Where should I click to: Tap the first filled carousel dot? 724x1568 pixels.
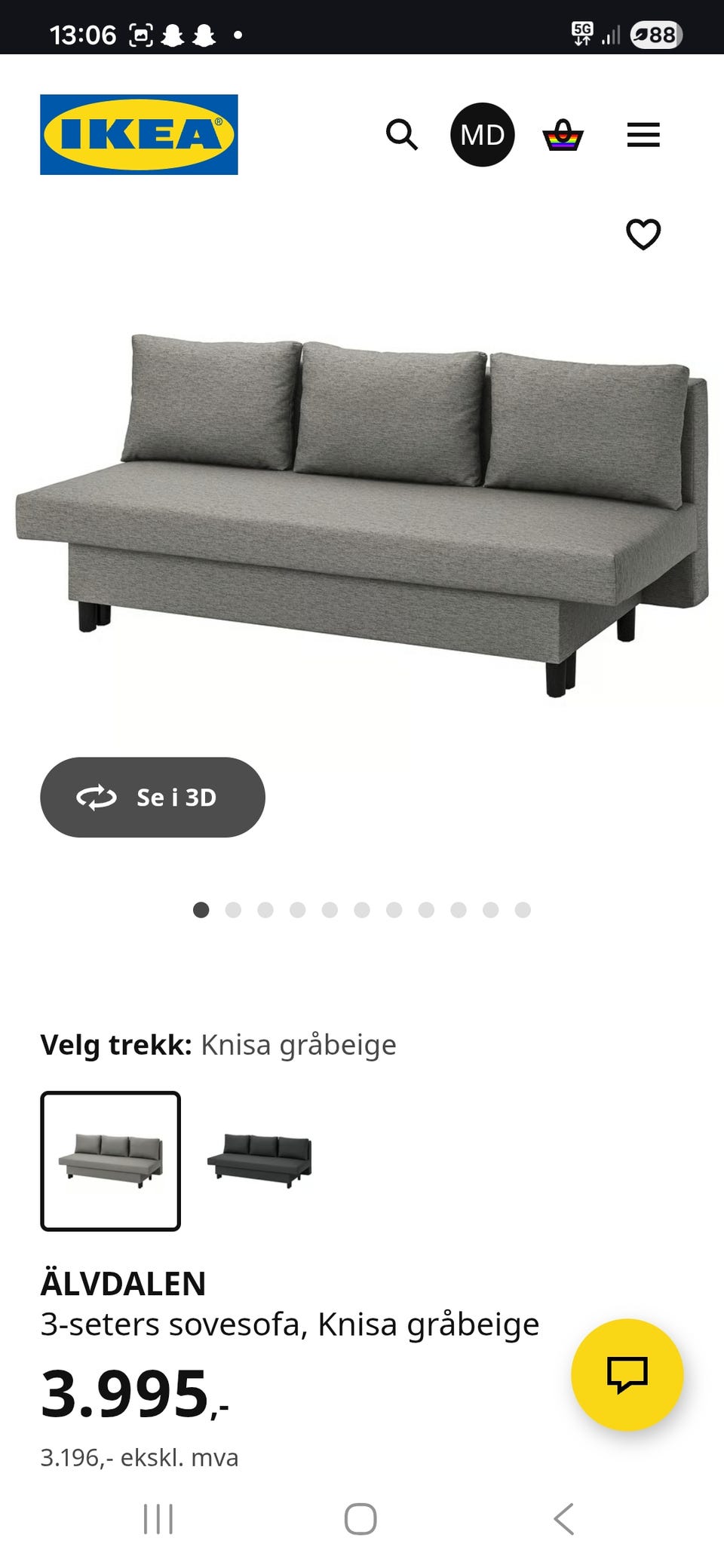(x=201, y=910)
